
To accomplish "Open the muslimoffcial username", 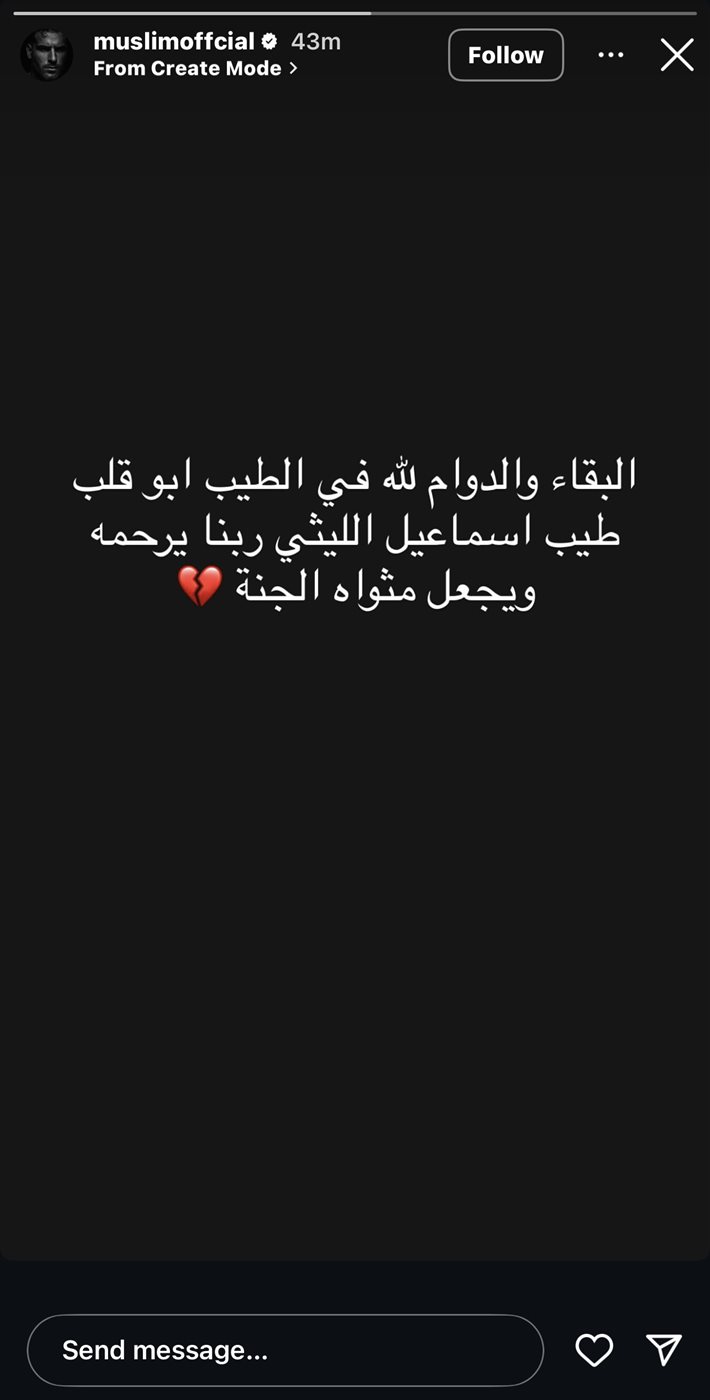I will [x=174, y=41].
